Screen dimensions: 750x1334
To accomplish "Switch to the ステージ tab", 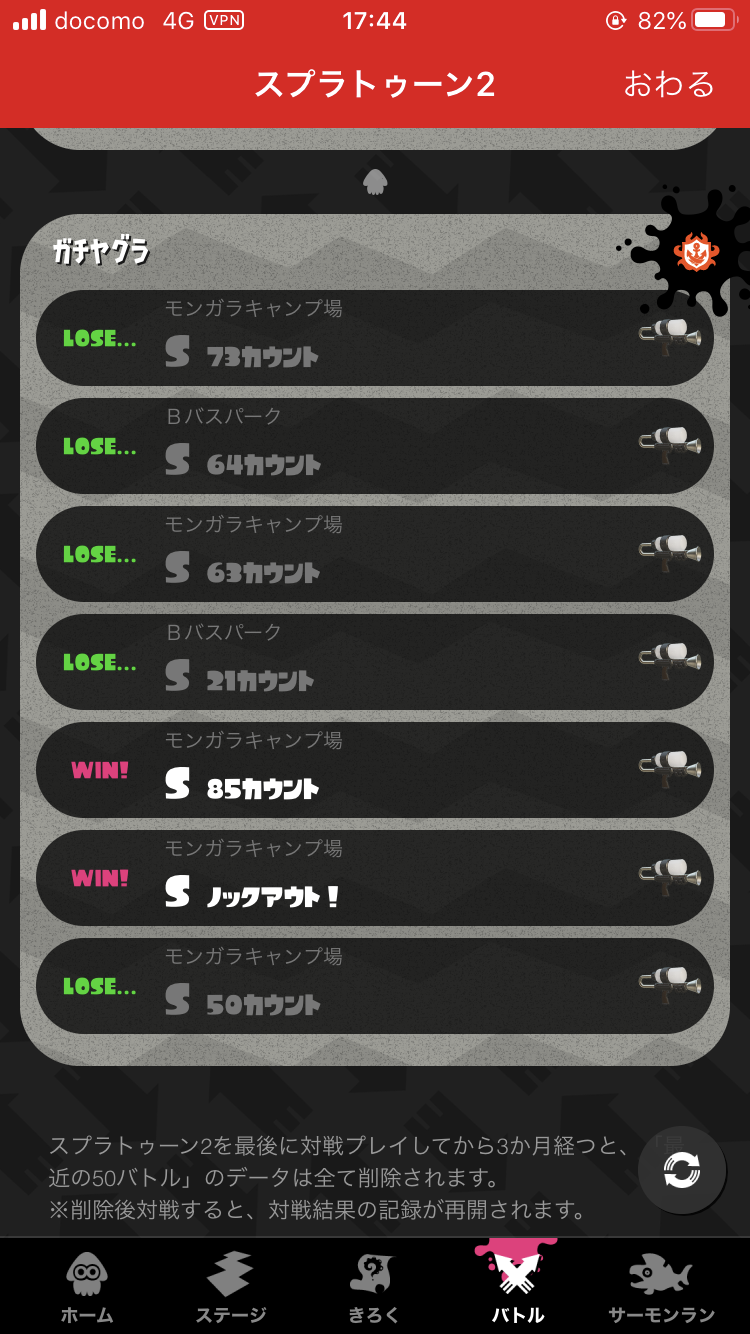I will point(230,1288).
